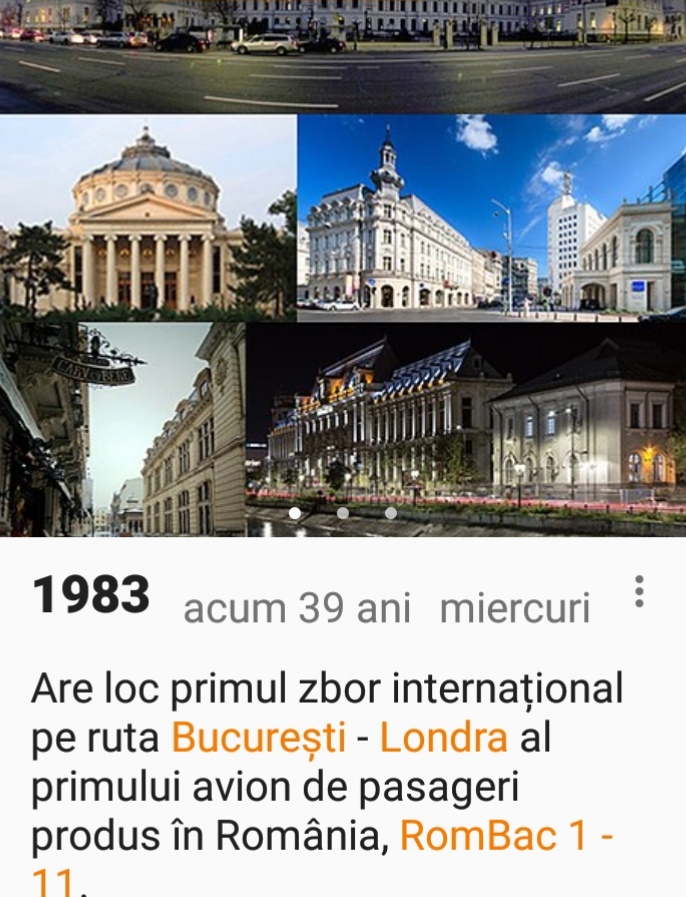
Task: Open the overflow menu beside 1983
Action: click(x=639, y=592)
